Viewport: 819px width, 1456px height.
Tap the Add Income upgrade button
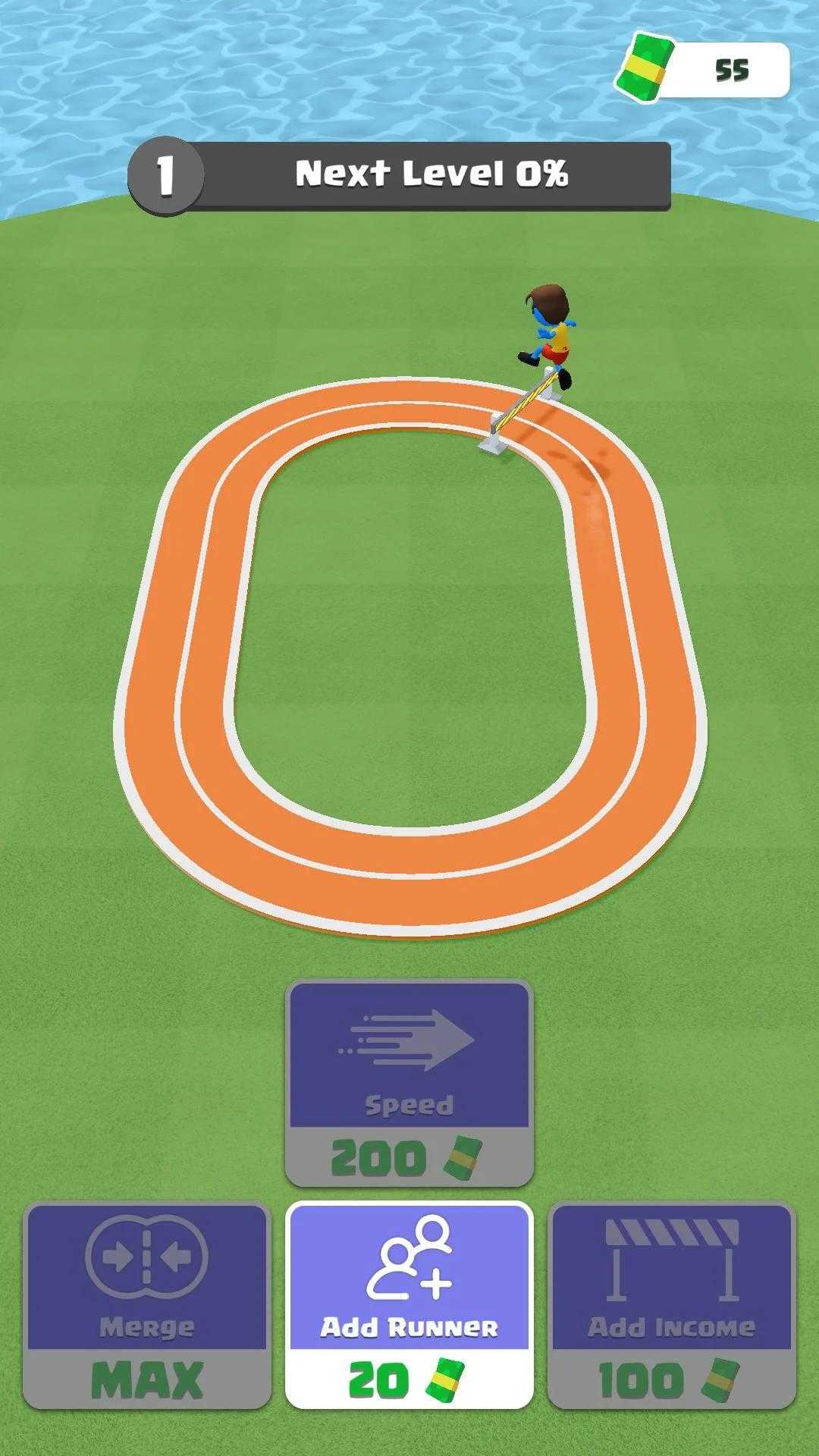pyautogui.click(x=671, y=1304)
